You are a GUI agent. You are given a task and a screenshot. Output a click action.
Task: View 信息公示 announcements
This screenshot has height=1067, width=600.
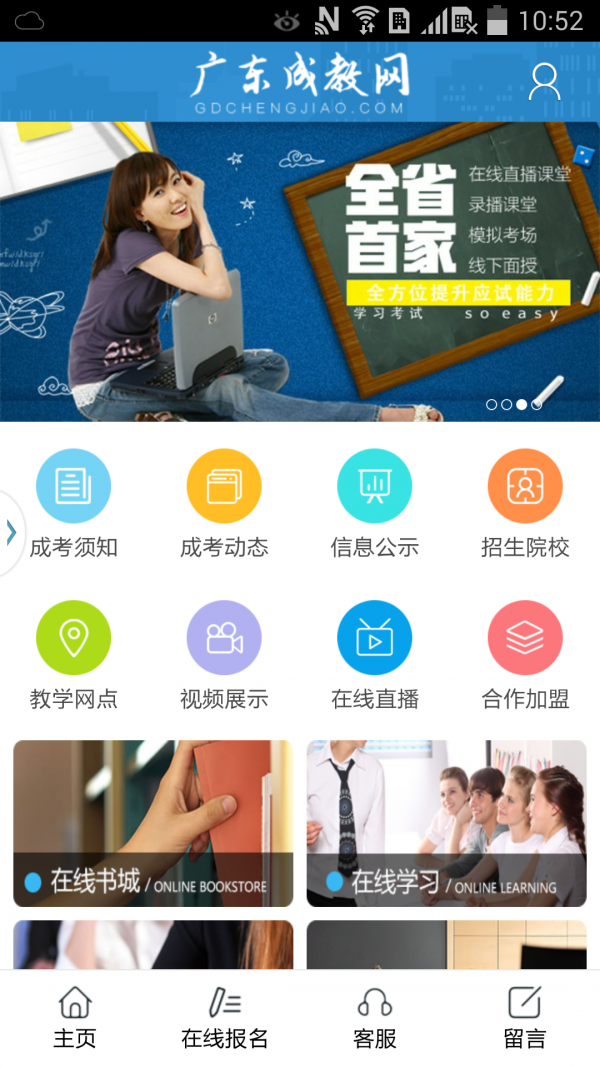(375, 504)
